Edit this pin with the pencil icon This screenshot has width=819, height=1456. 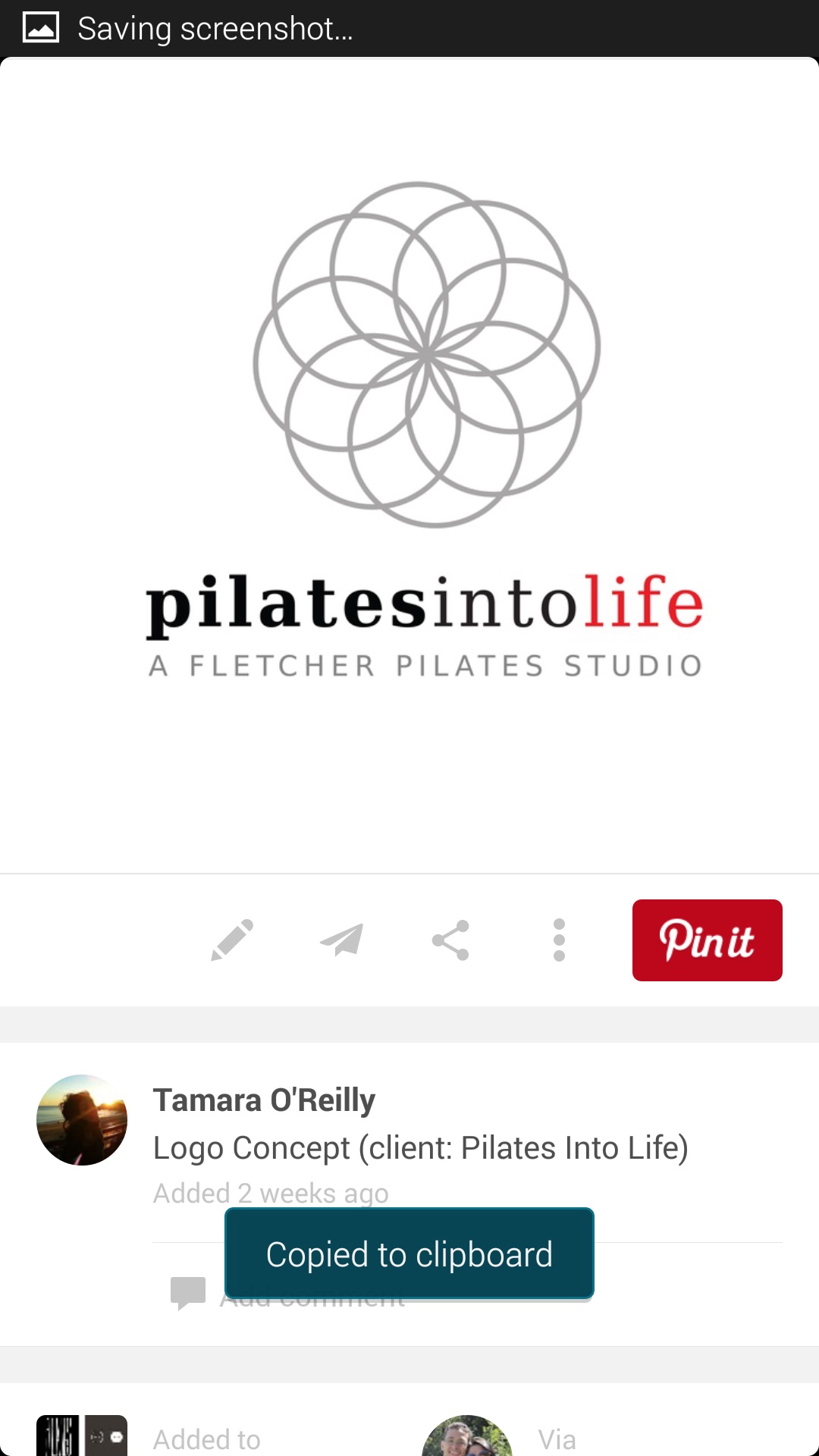pyautogui.click(x=232, y=940)
